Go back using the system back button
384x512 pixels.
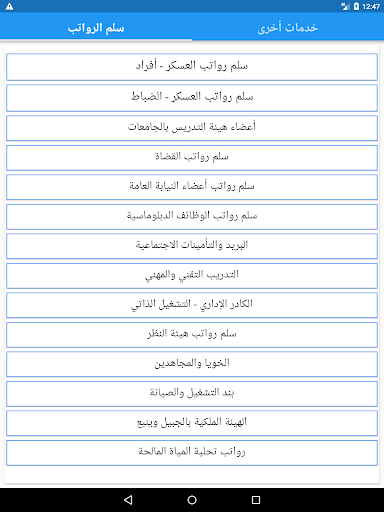click(128, 500)
